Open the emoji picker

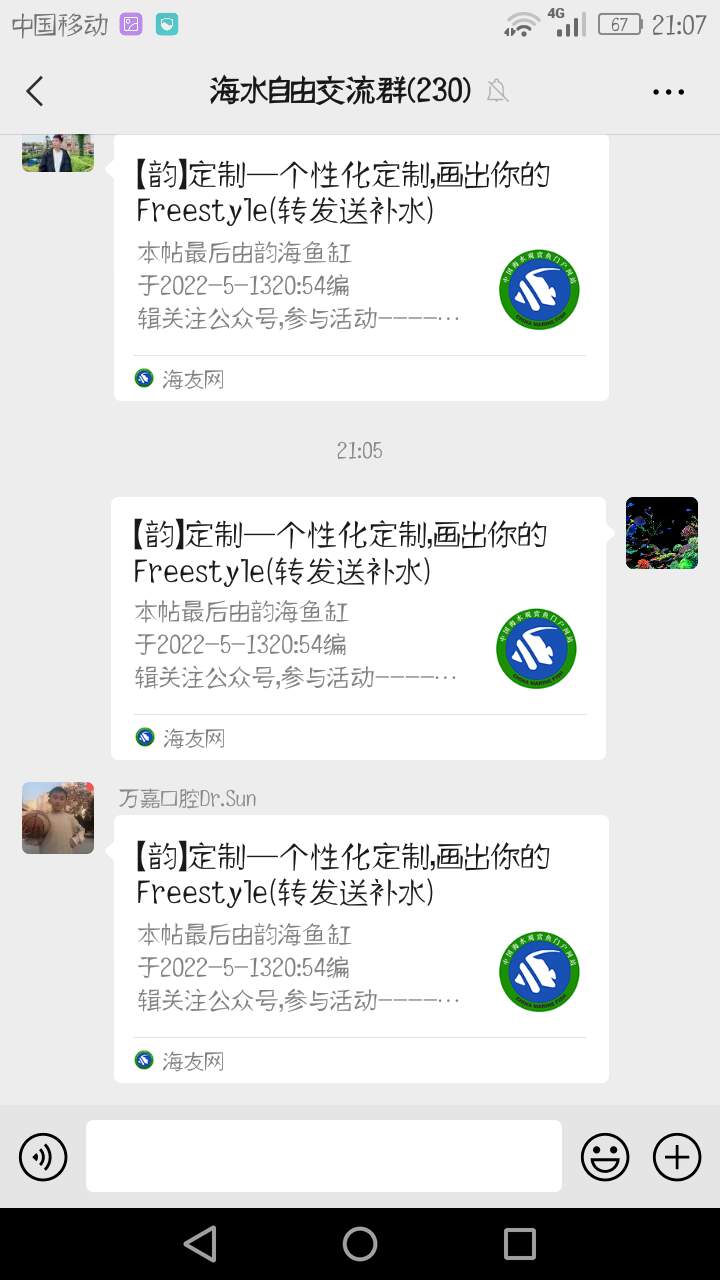[605, 1157]
